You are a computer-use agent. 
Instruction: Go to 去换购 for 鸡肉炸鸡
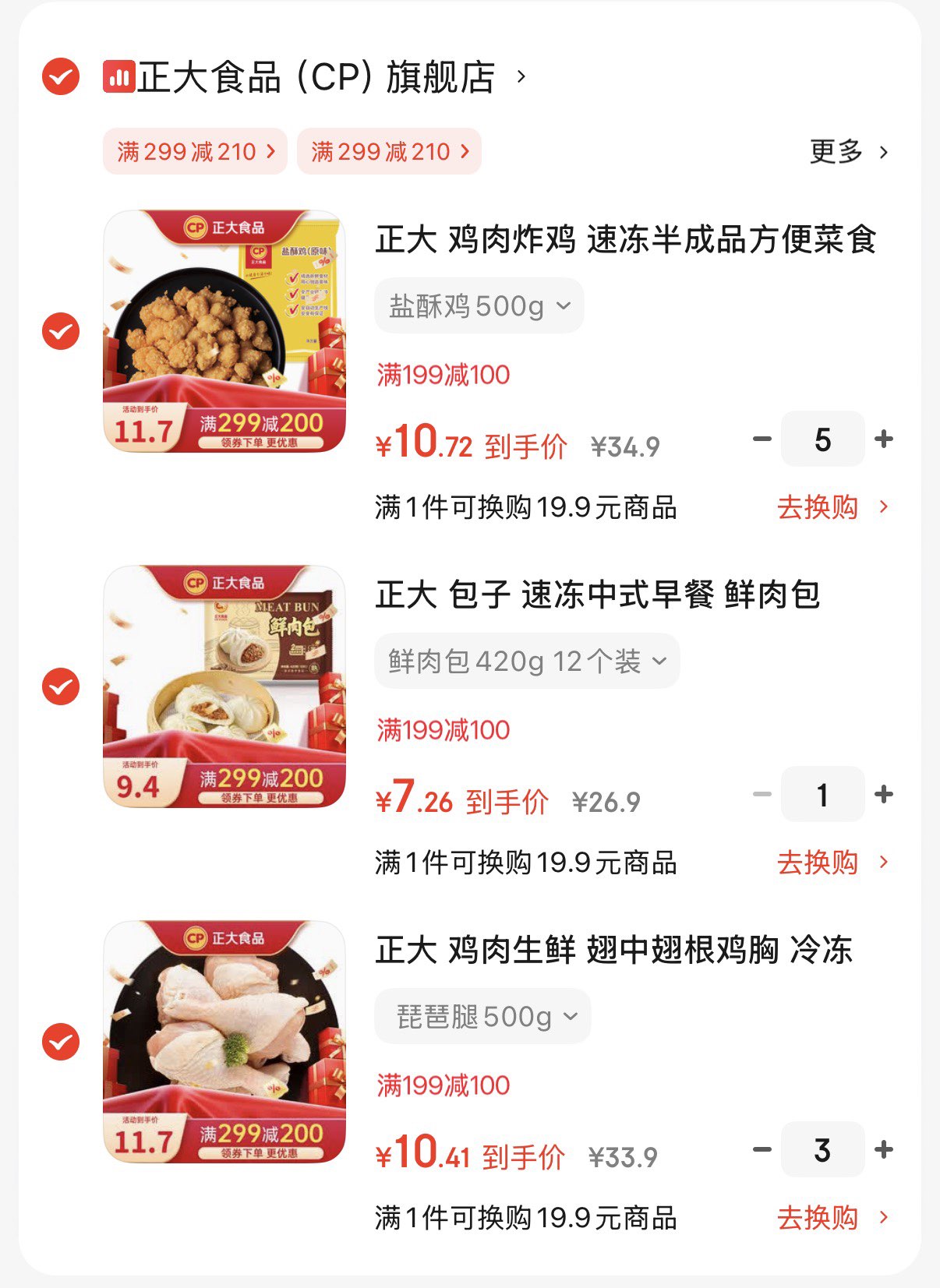pyautogui.click(x=831, y=507)
